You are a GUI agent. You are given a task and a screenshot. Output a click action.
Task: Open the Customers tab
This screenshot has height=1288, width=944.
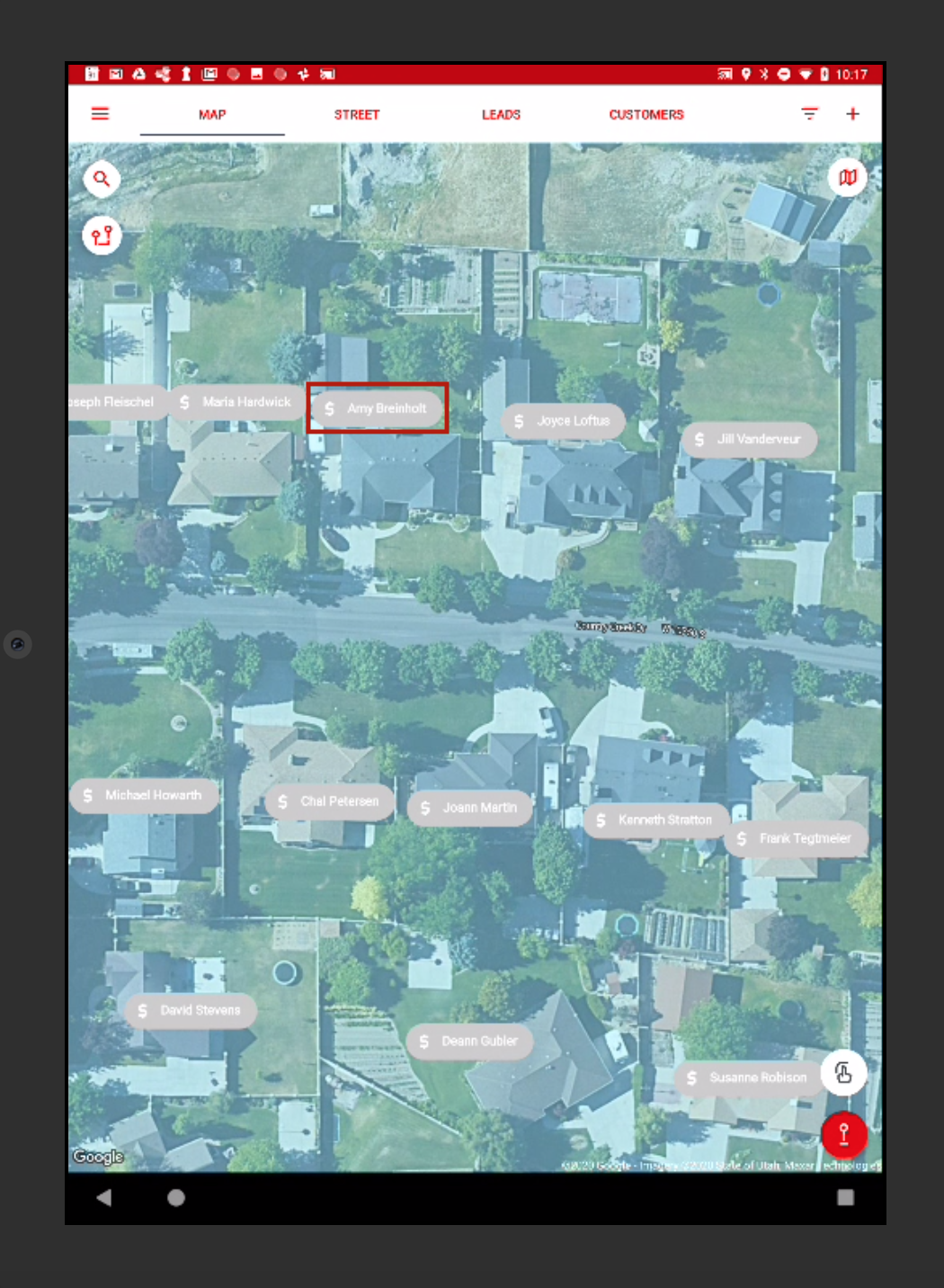[x=646, y=114]
